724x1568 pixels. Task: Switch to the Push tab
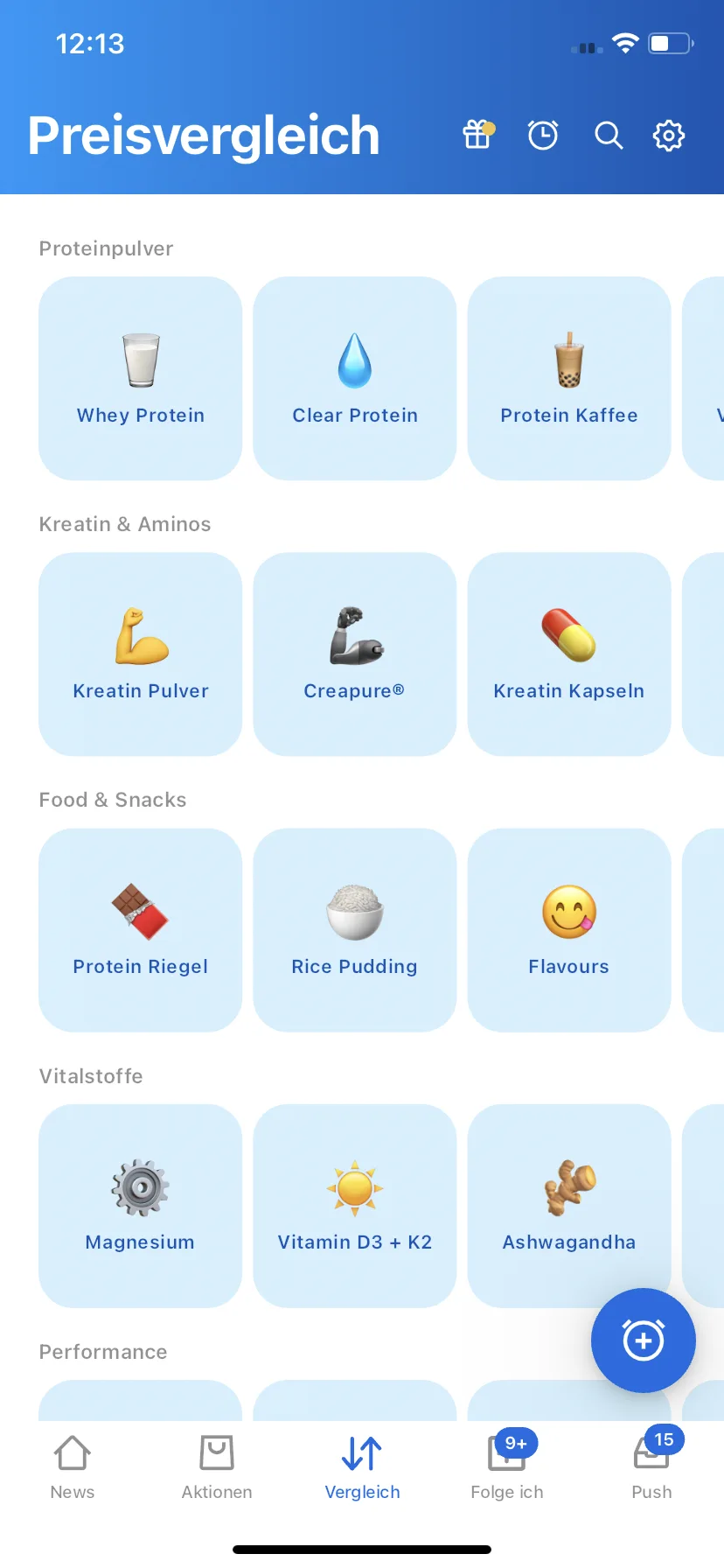(x=651, y=1467)
